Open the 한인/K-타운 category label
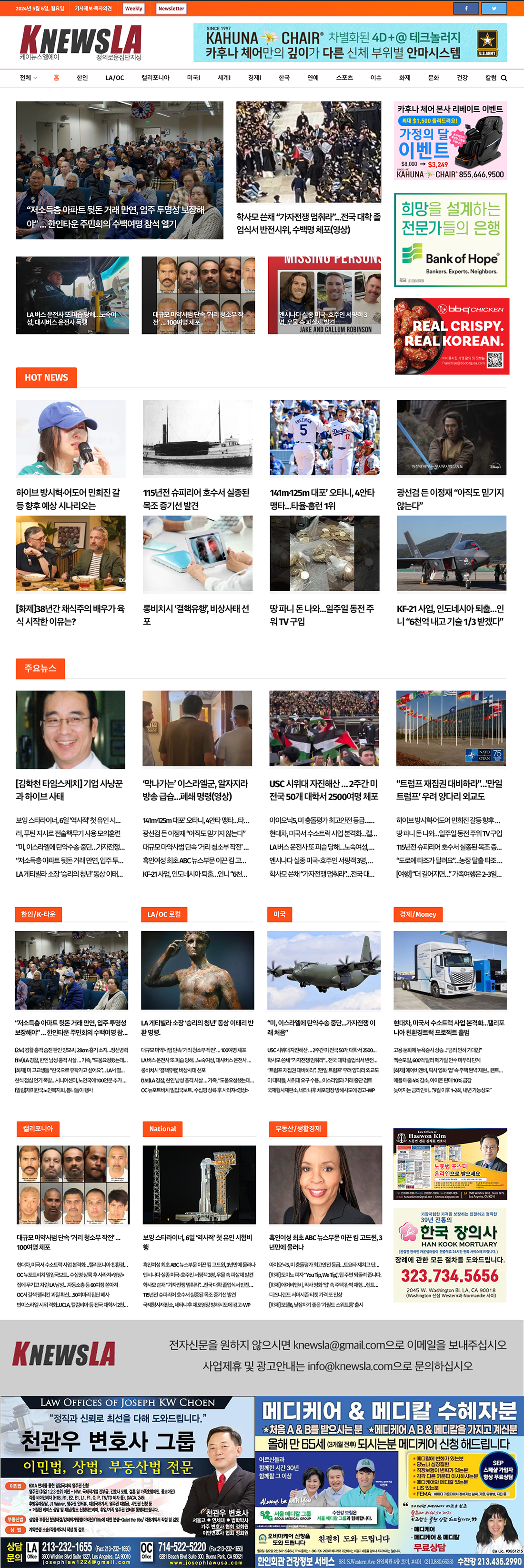The width and height of the screenshot is (524, 1568). pyautogui.click(x=38, y=914)
